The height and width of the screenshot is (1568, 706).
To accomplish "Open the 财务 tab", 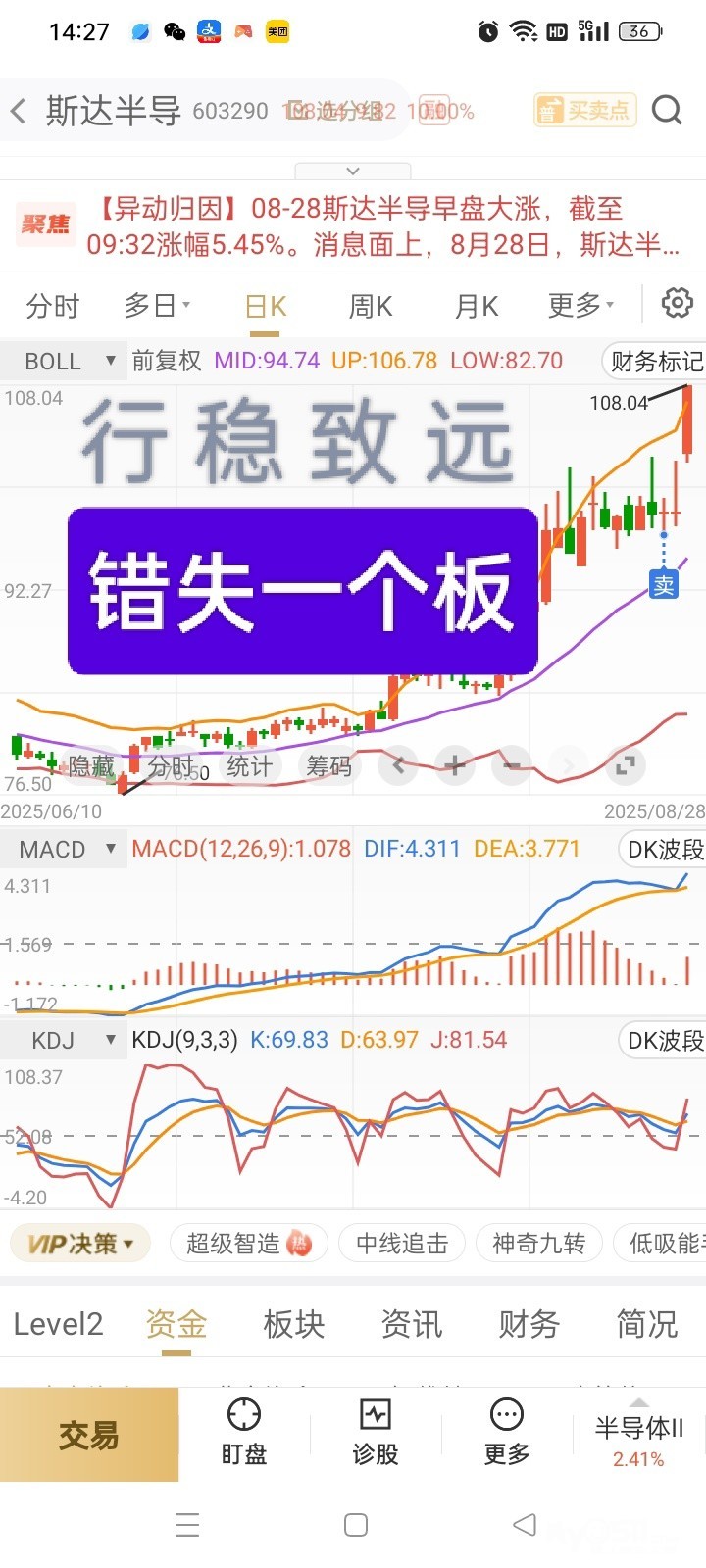I will coord(529,1324).
